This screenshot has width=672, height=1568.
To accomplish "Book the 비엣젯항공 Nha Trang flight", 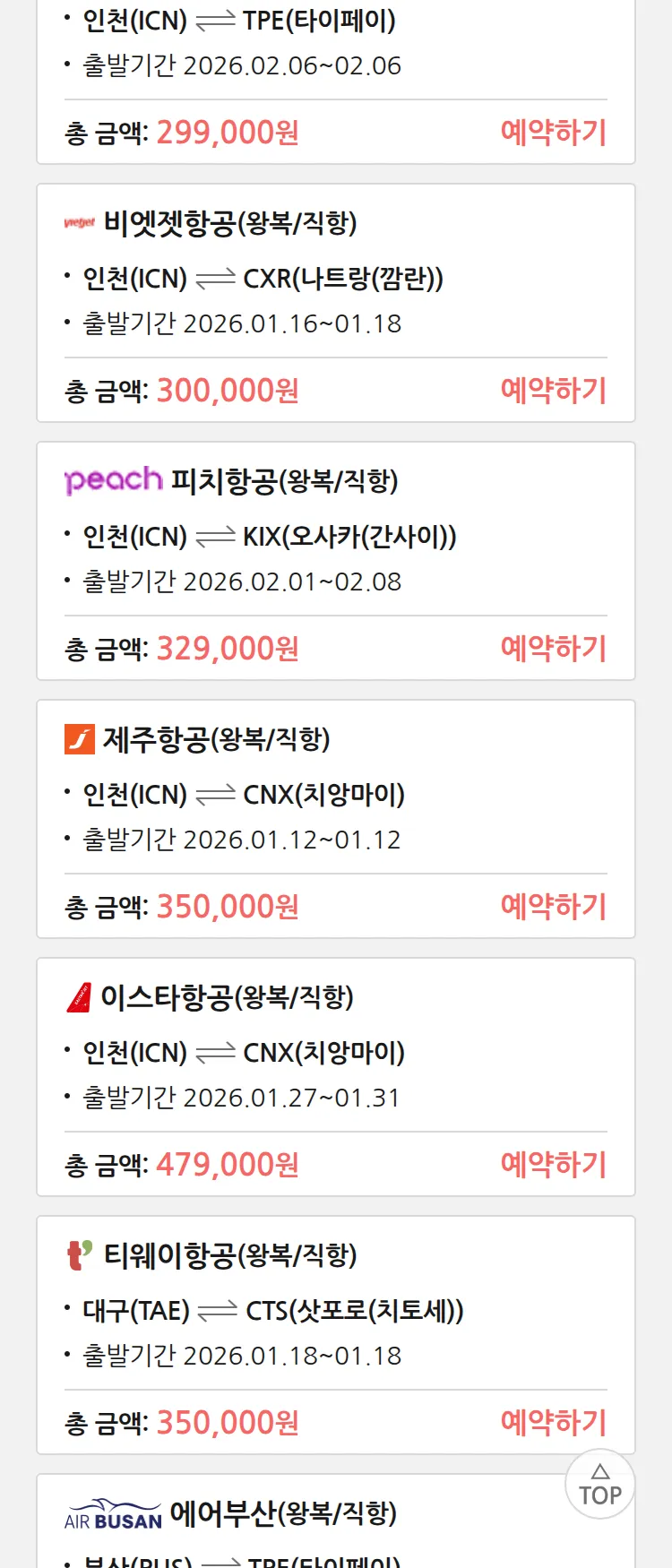I will [x=553, y=391].
